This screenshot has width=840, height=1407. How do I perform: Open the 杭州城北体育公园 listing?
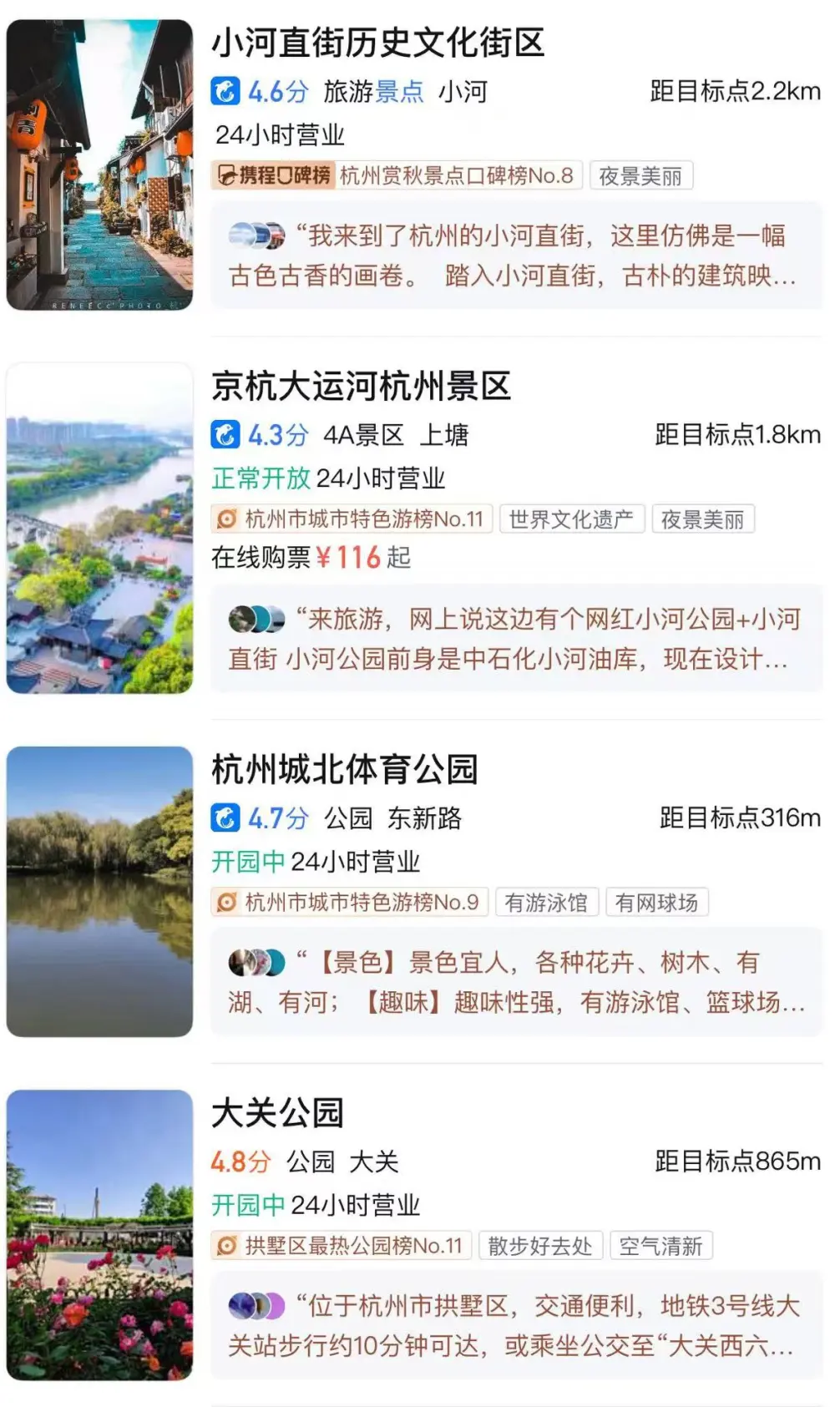(x=344, y=770)
